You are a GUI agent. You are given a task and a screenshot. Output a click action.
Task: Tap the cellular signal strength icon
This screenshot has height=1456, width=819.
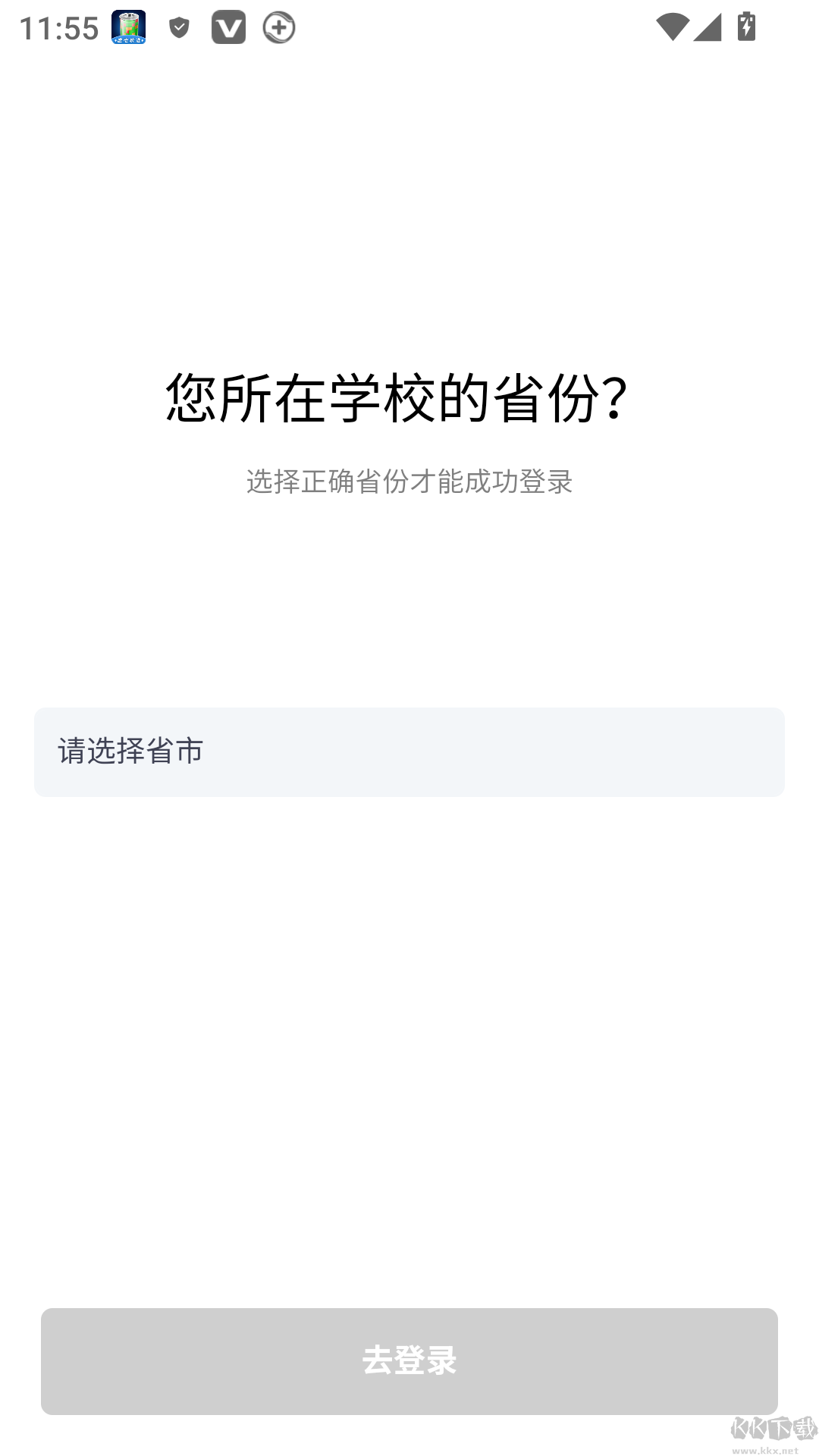coord(709,28)
